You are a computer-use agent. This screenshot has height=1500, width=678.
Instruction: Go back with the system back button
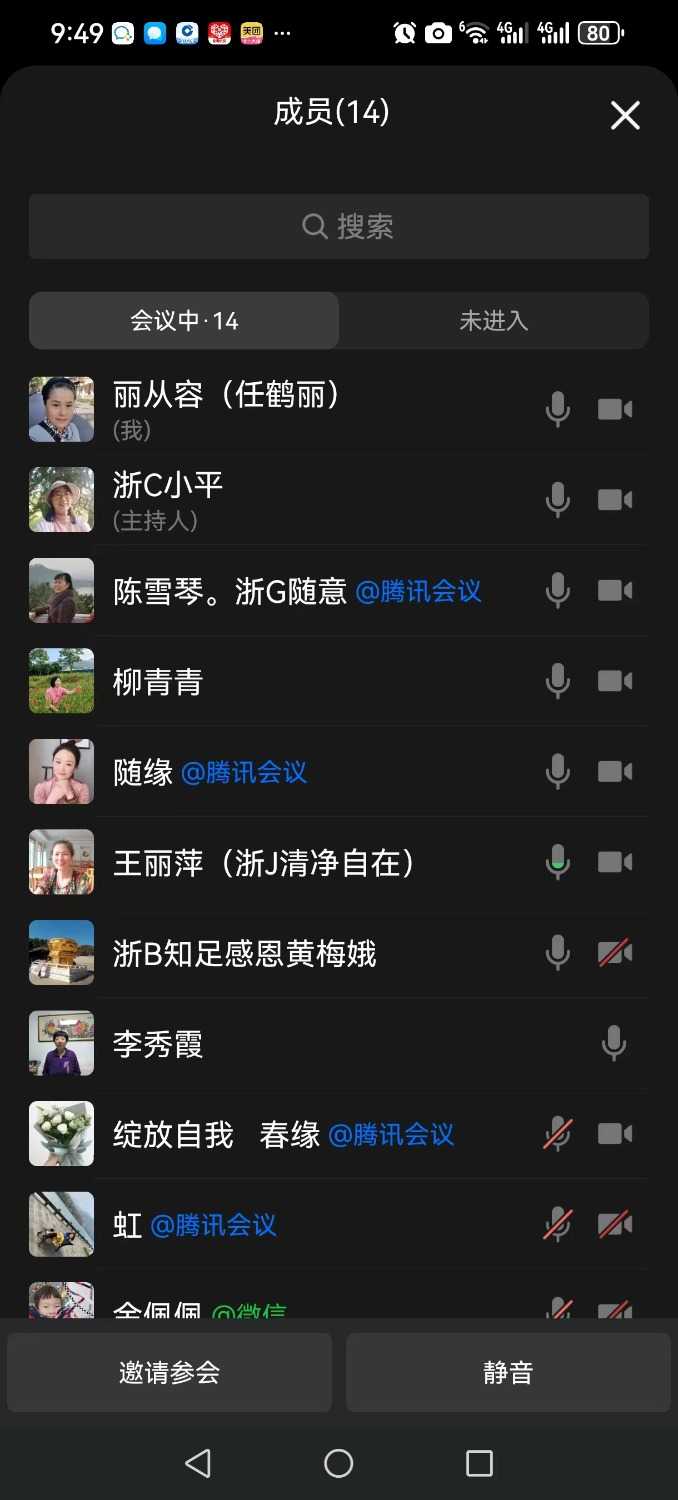pyautogui.click(x=198, y=1464)
